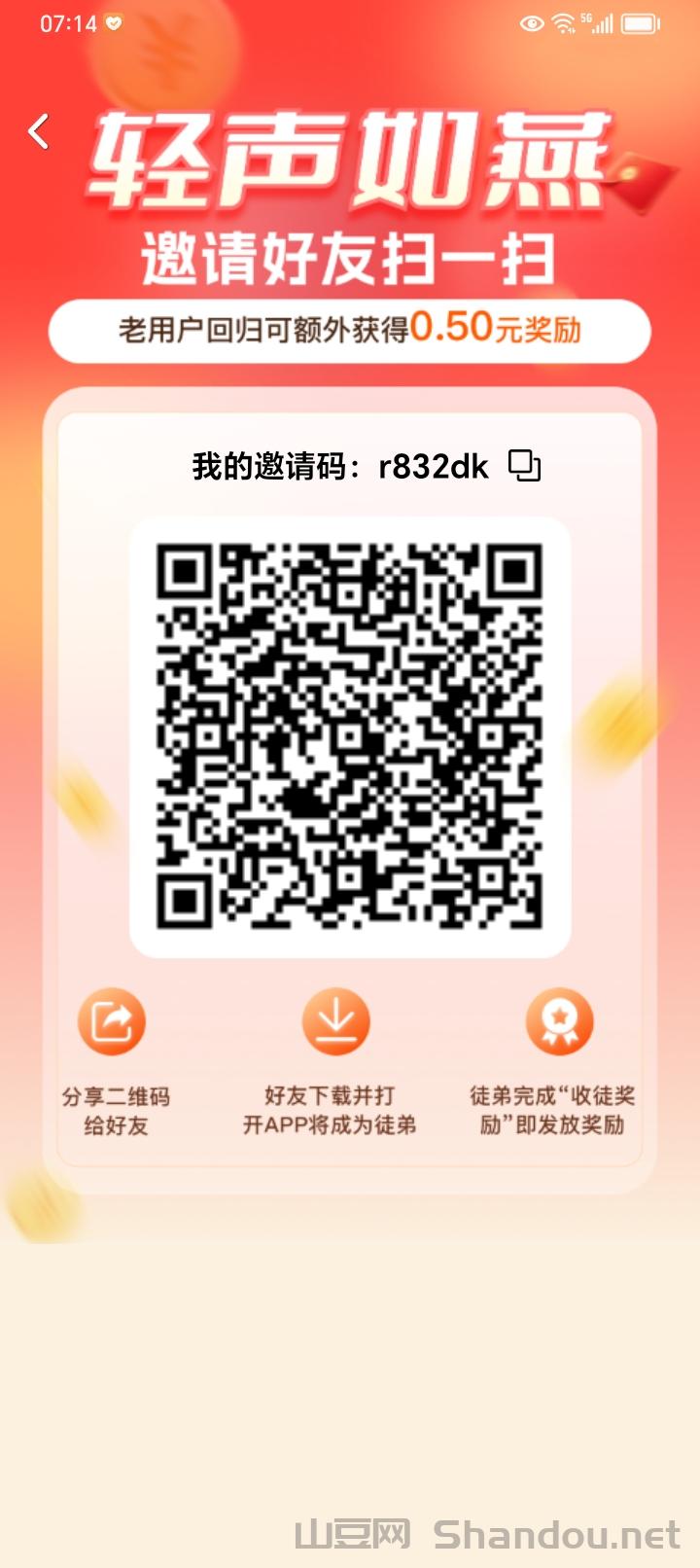Go back using the top-left arrow
The height and width of the screenshot is (1568, 700).
[39, 131]
